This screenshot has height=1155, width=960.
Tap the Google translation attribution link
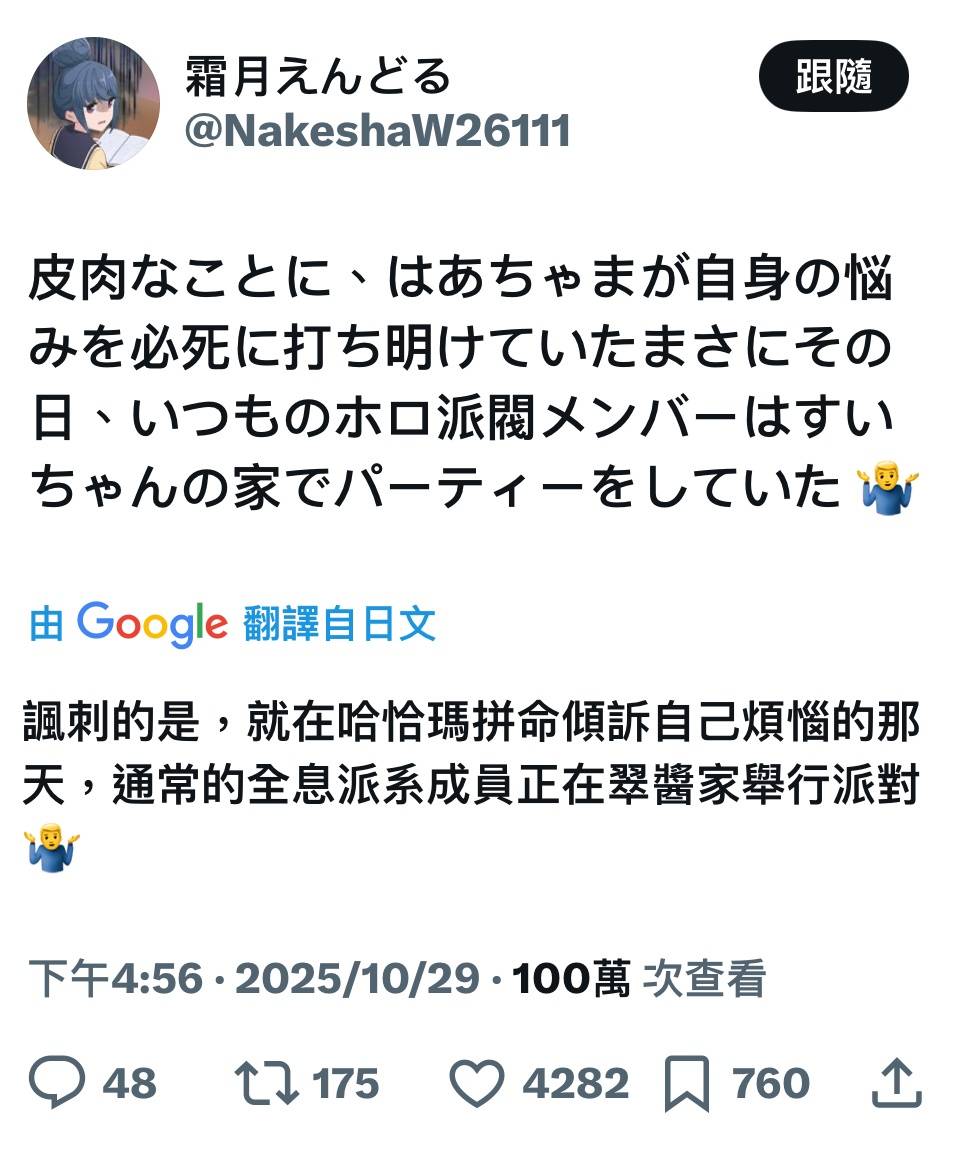[232, 625]
